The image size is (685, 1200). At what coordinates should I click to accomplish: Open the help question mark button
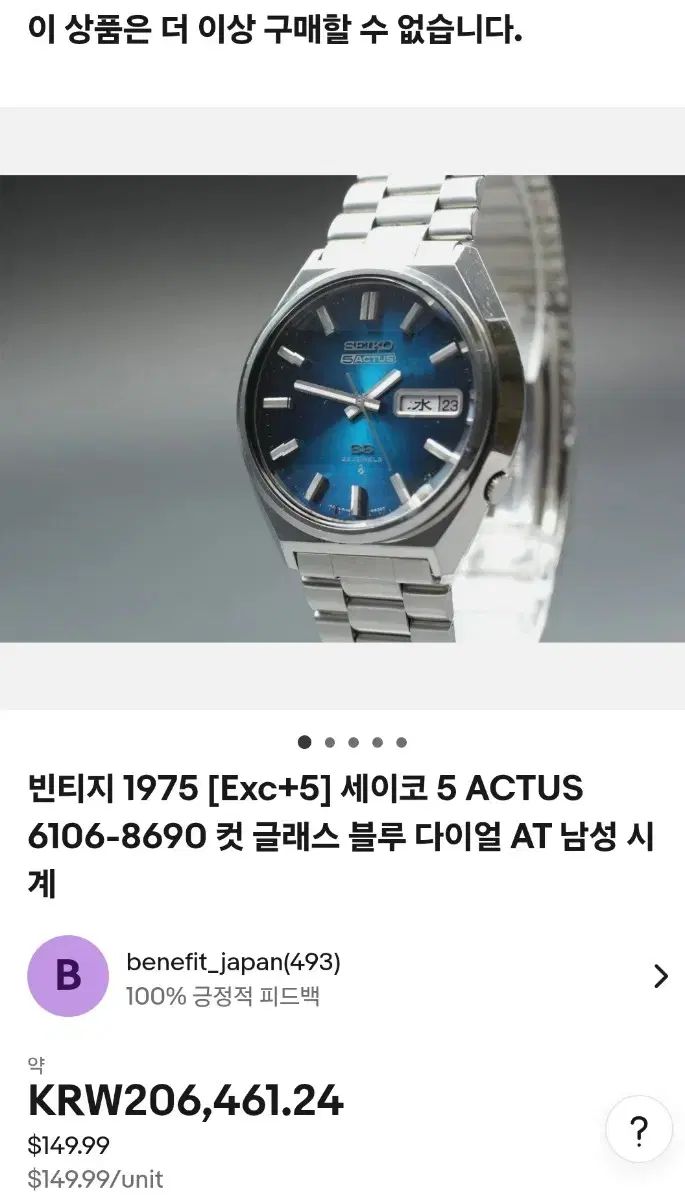638,1132
